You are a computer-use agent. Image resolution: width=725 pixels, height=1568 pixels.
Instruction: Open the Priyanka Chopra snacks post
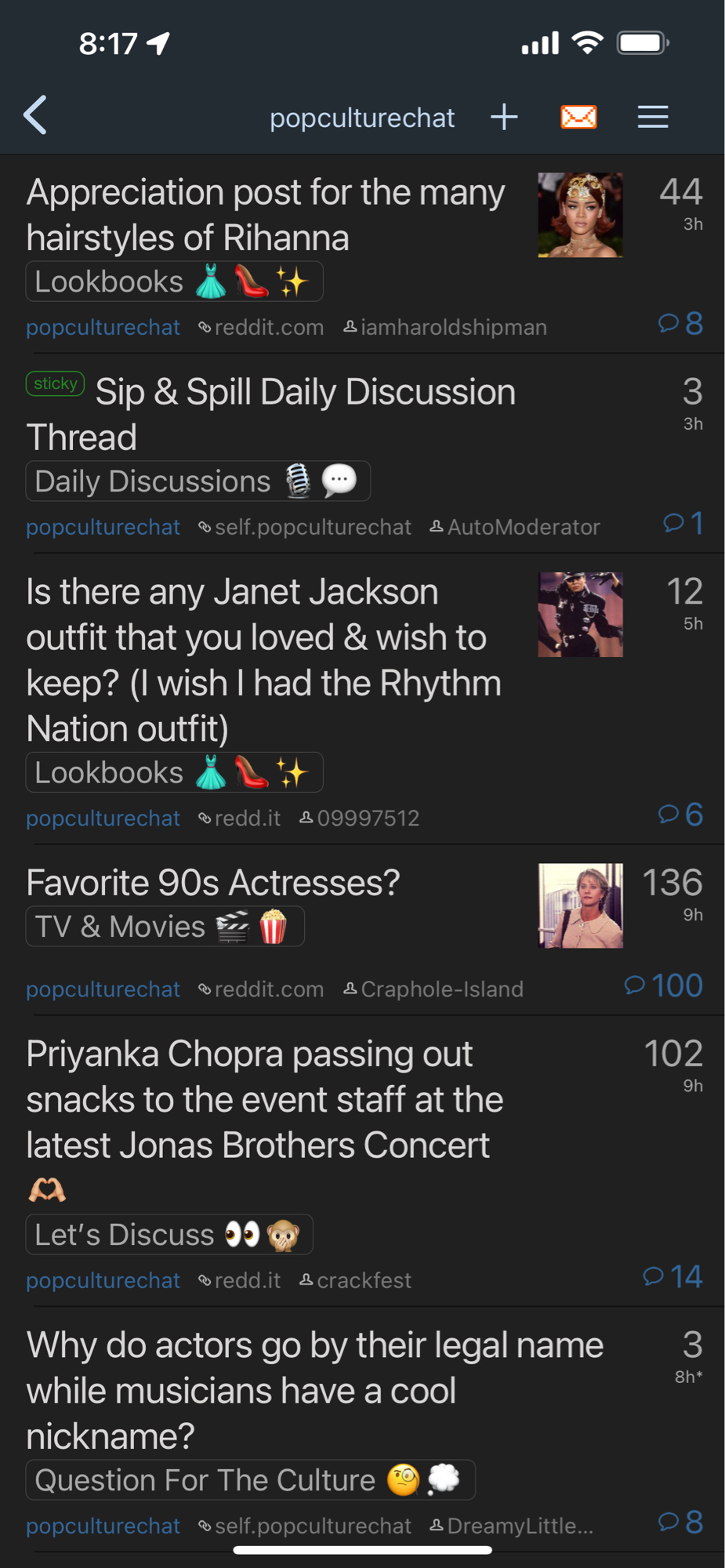coord(264,1100)
